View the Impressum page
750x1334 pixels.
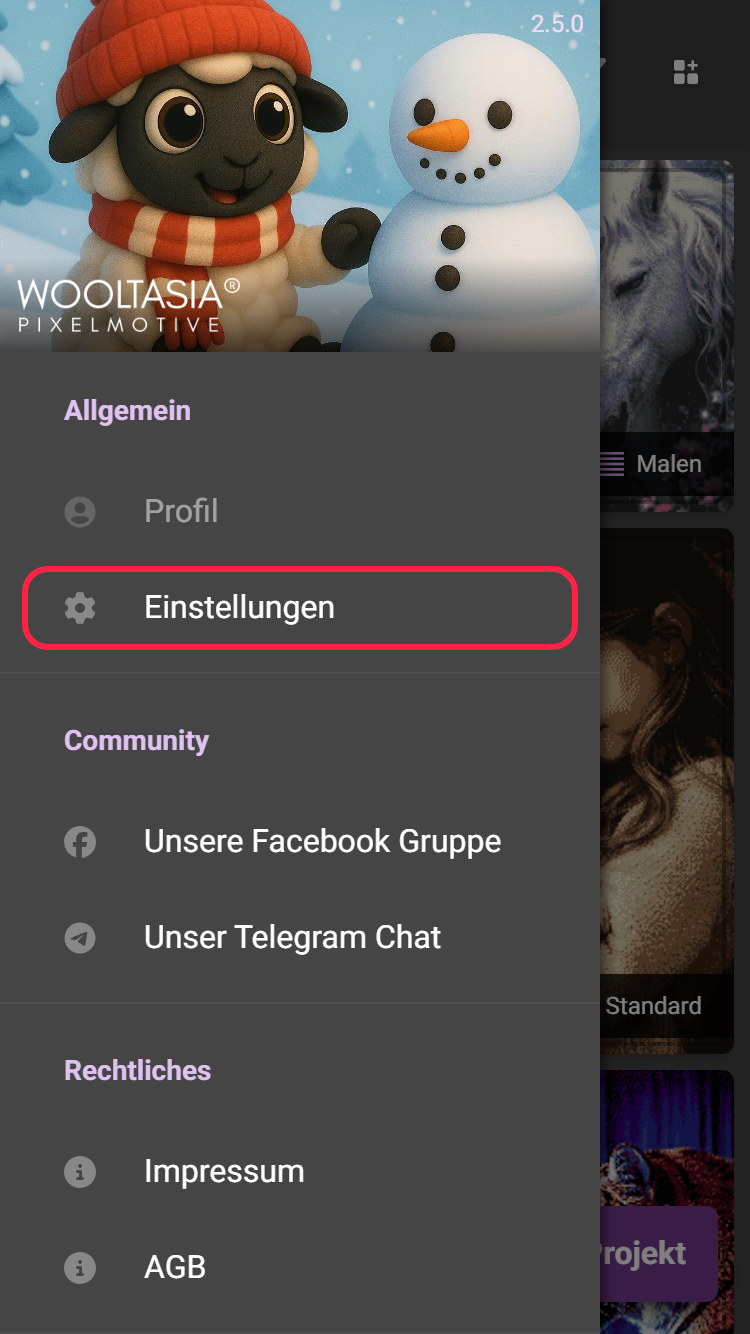click(224, 1172)
